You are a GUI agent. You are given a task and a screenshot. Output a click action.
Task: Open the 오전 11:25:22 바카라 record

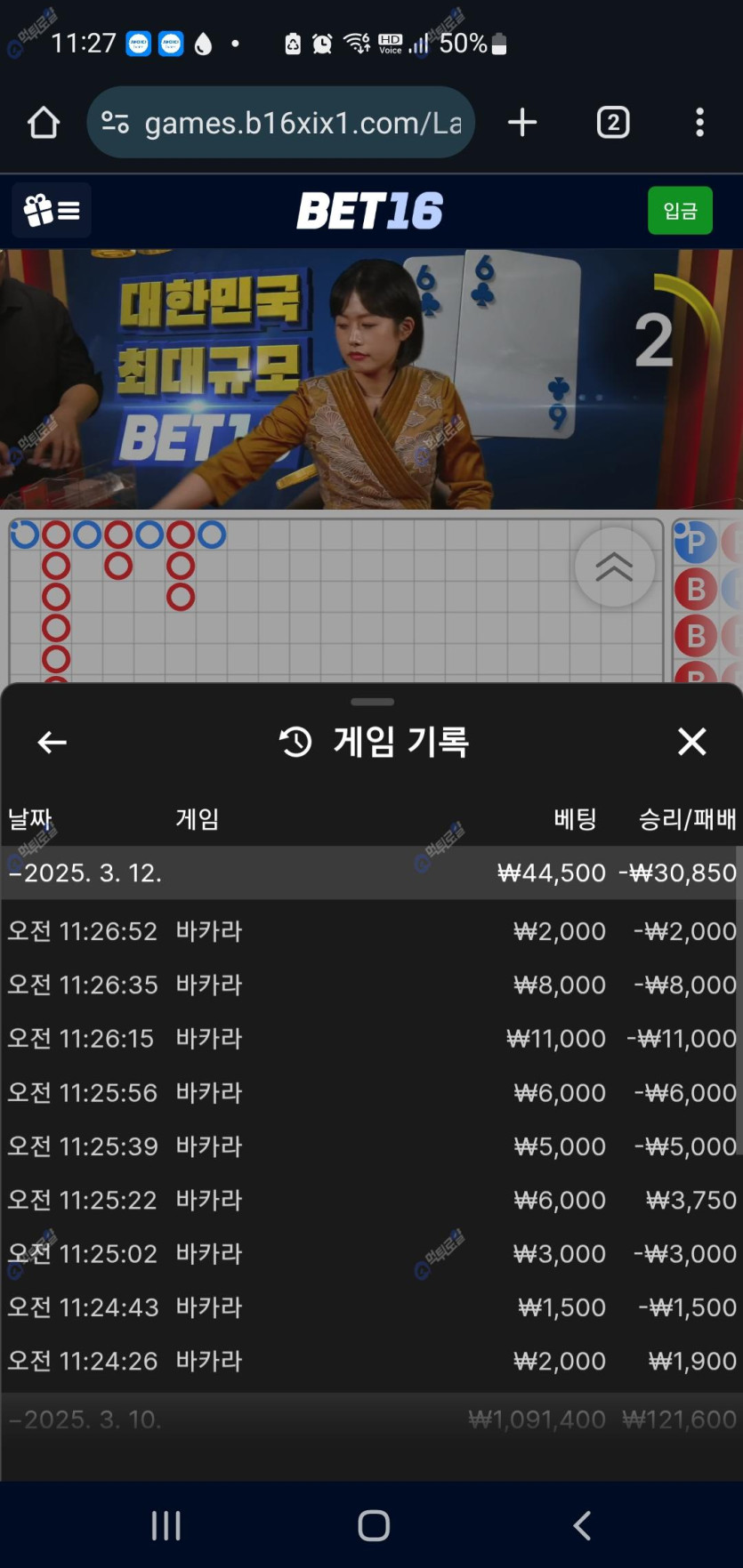[370, 1200]
